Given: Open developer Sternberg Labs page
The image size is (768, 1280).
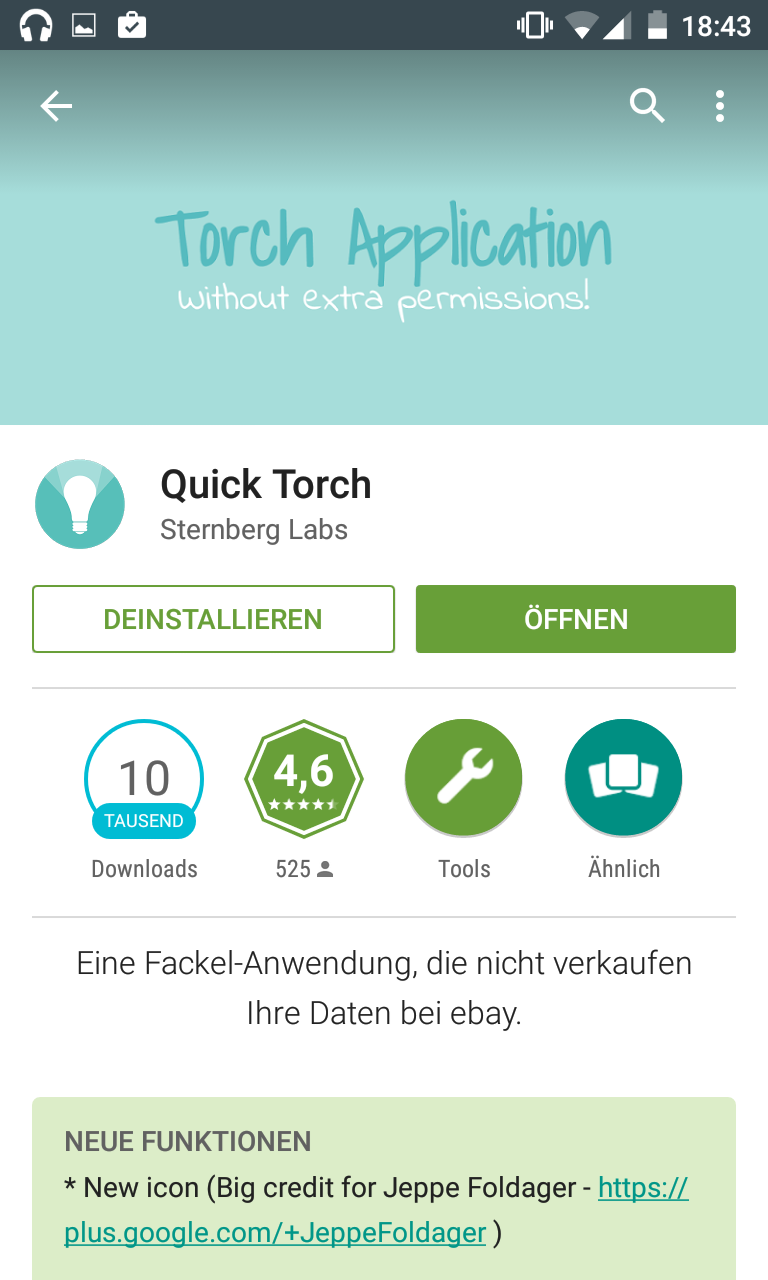Looking at the screenshot, I should (254, 529).
